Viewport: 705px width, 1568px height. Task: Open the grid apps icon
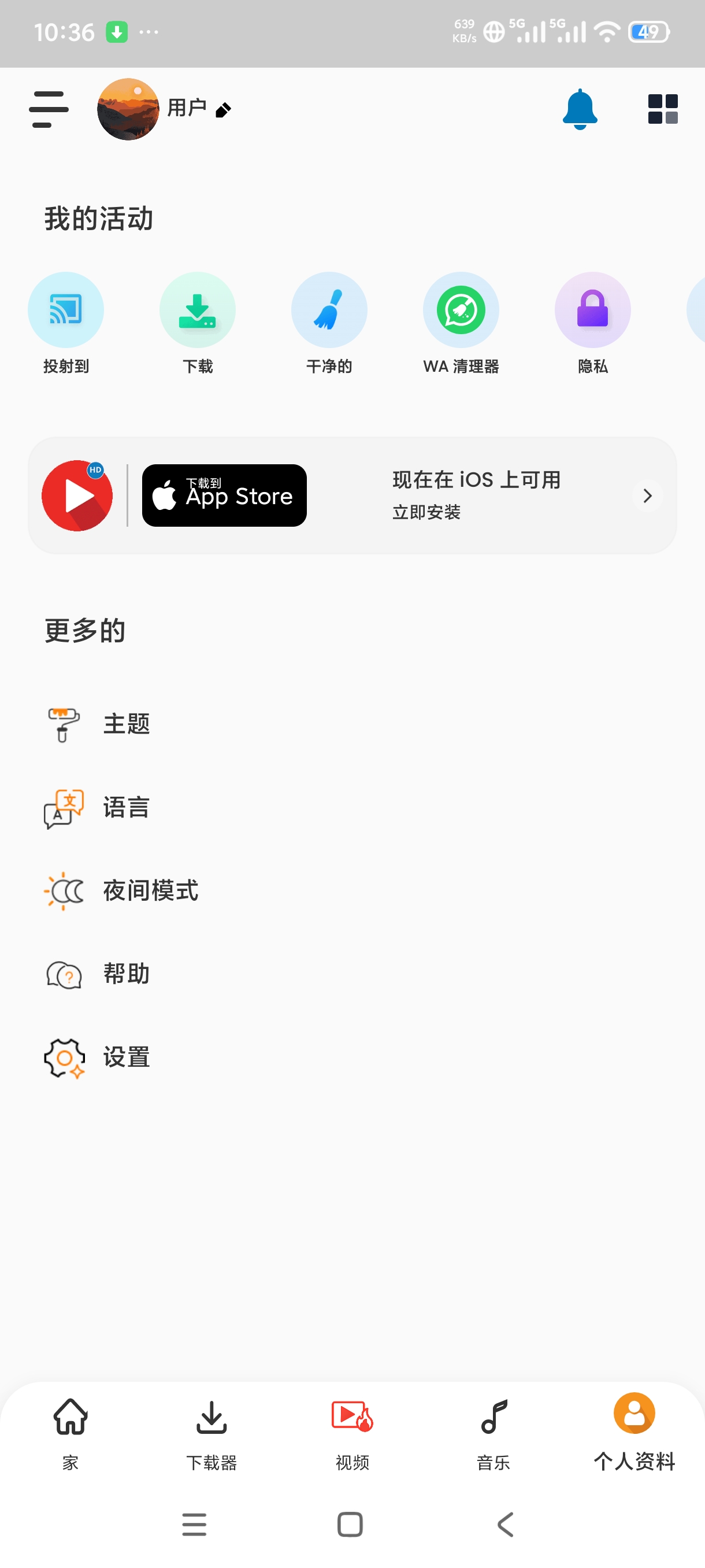662,110
